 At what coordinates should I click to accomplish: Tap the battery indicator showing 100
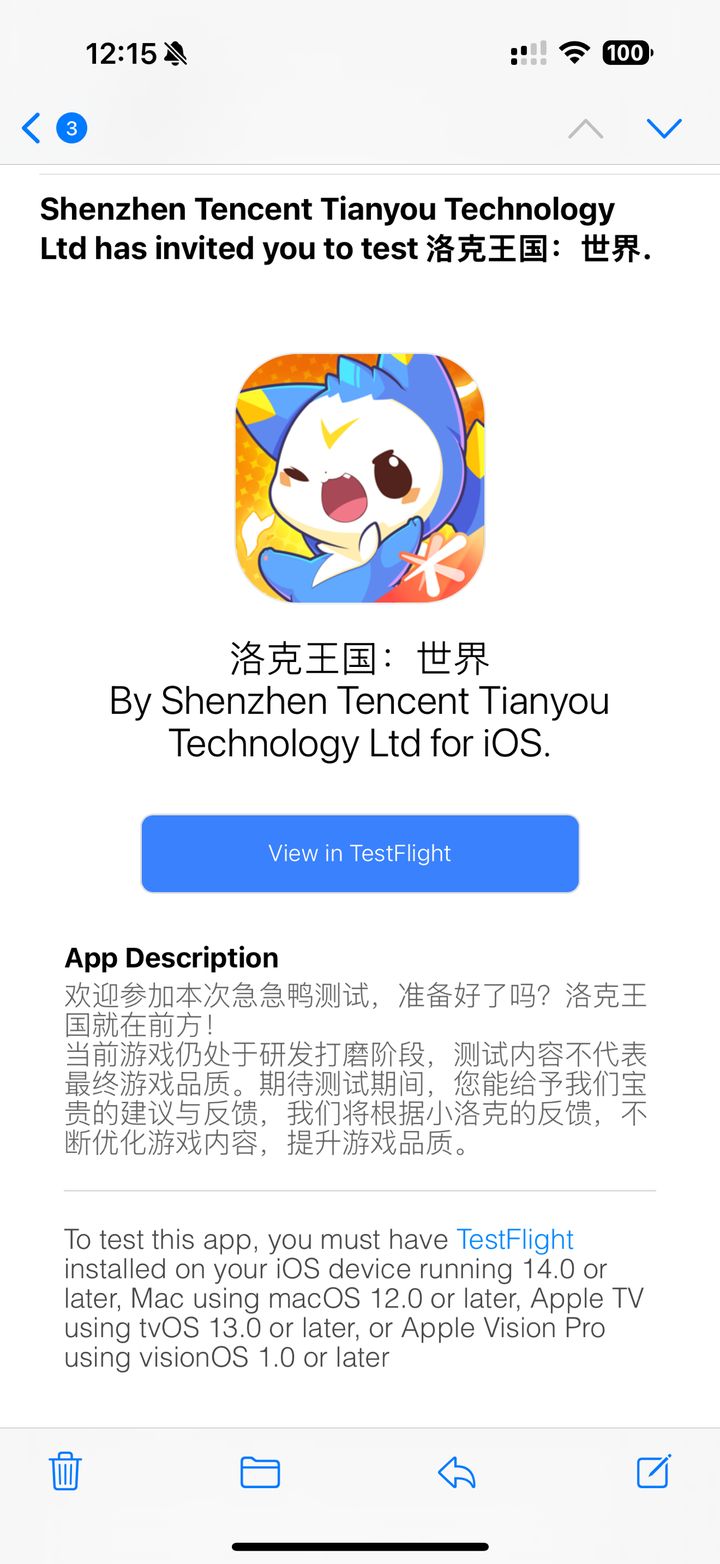pos(627,52)
